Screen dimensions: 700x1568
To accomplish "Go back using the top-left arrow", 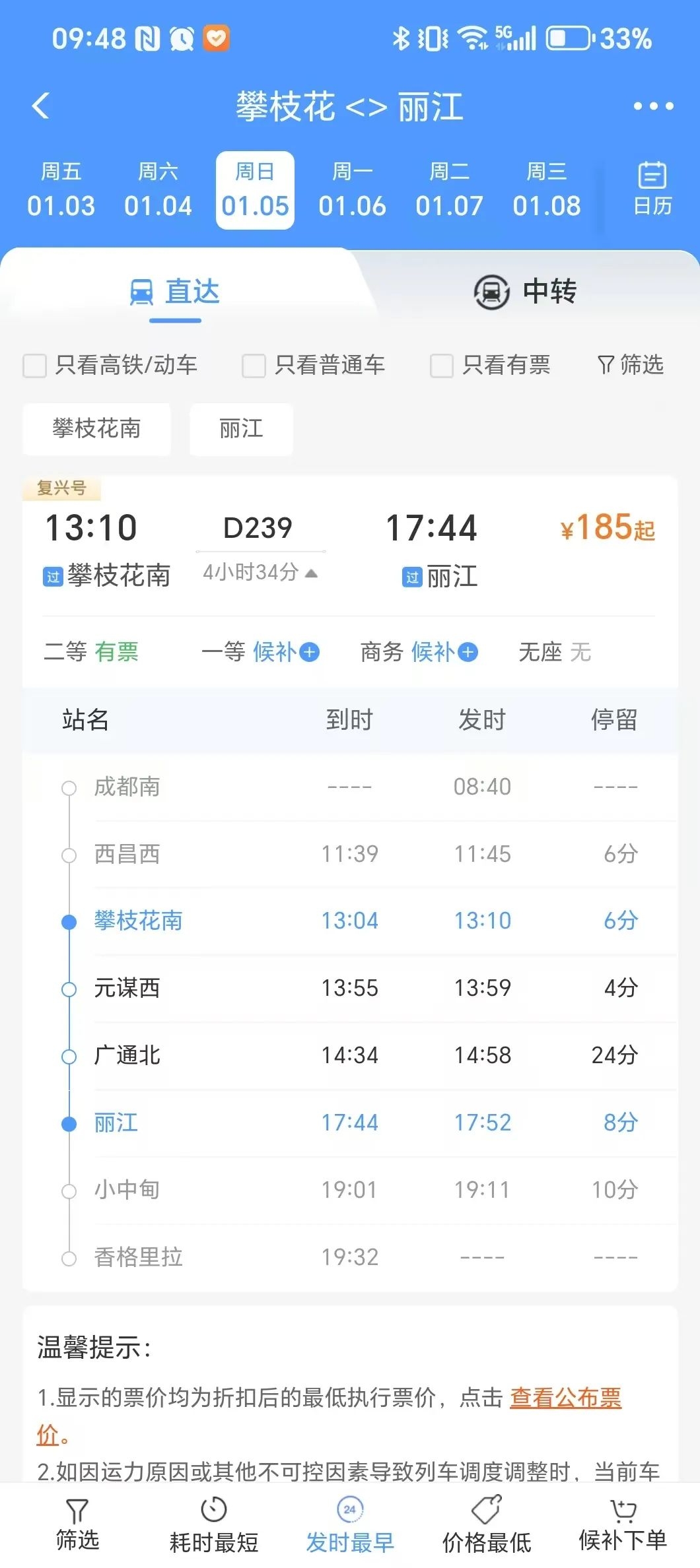I will point(41,106).
